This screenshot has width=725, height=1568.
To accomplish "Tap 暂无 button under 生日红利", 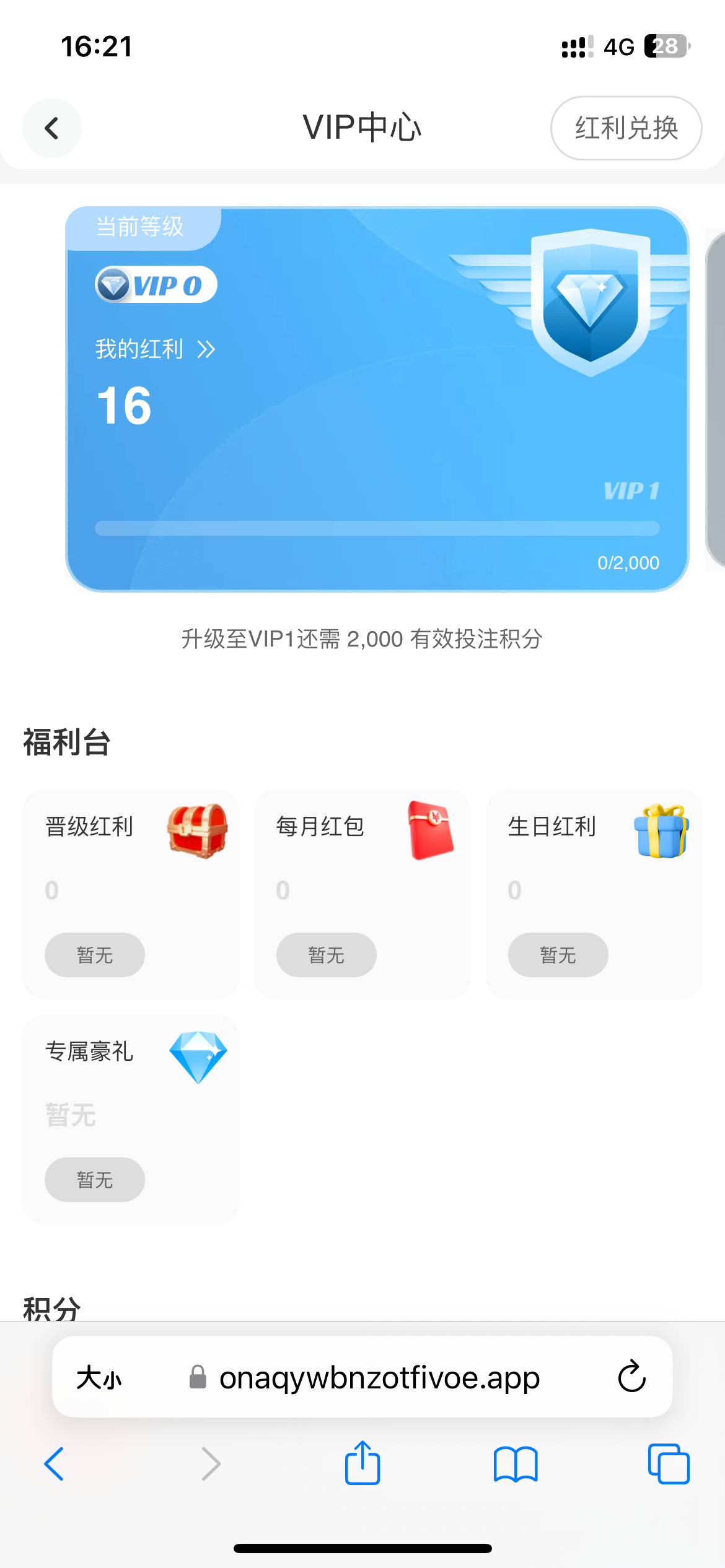I will tap(558, 955).
